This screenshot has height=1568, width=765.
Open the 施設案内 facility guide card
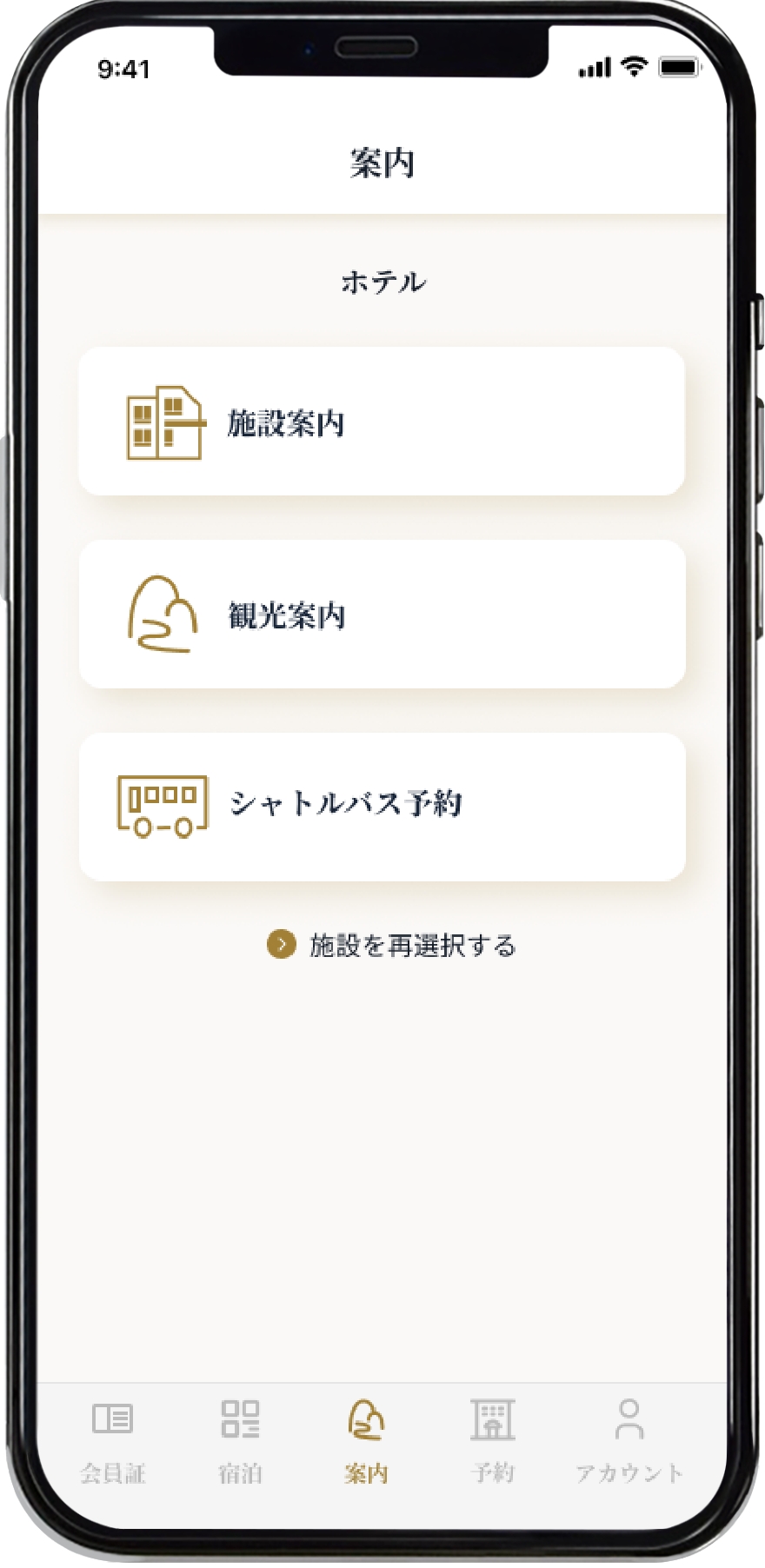381,422
